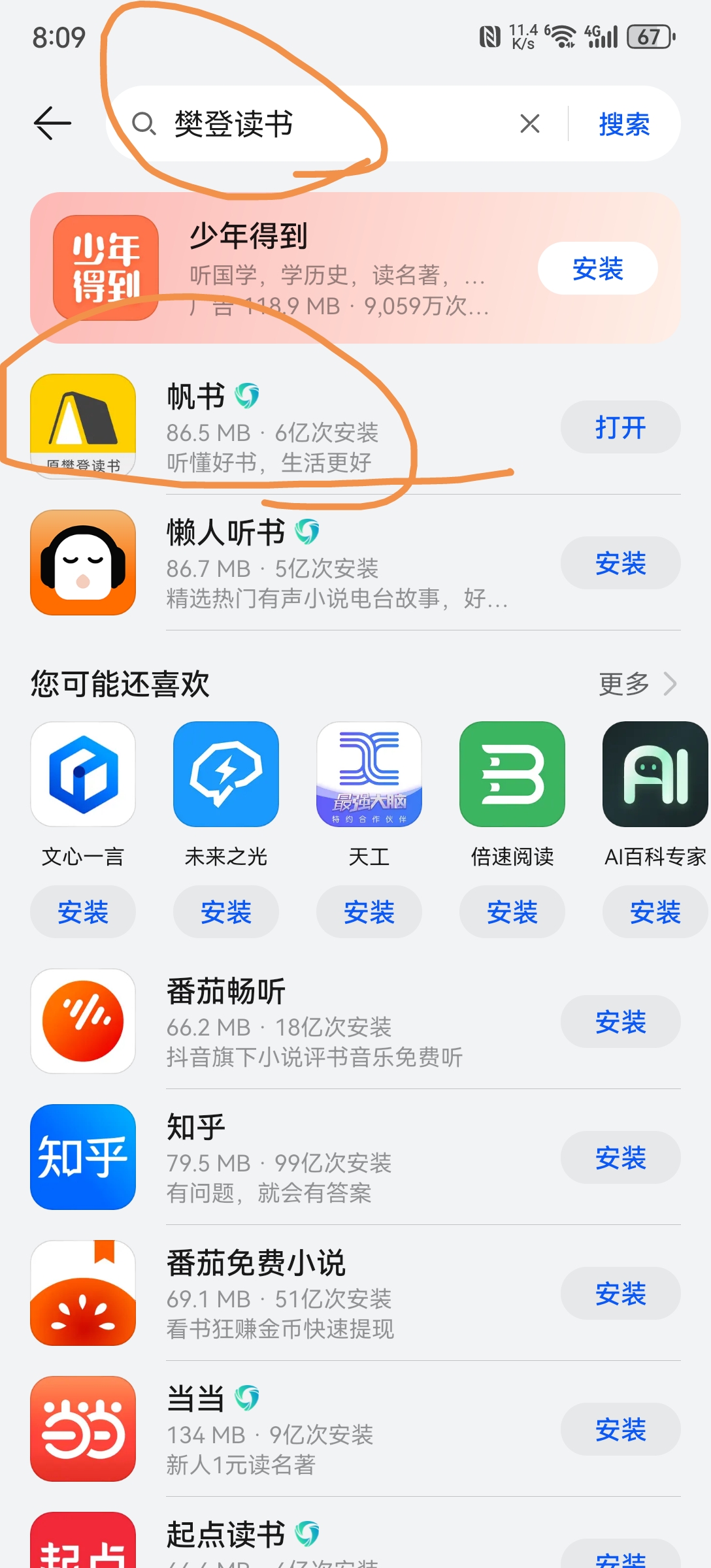Image resolution: width=711 pixels, height=1568 pixels.
Task: Clear the search text
Action: tap(529, 123)
